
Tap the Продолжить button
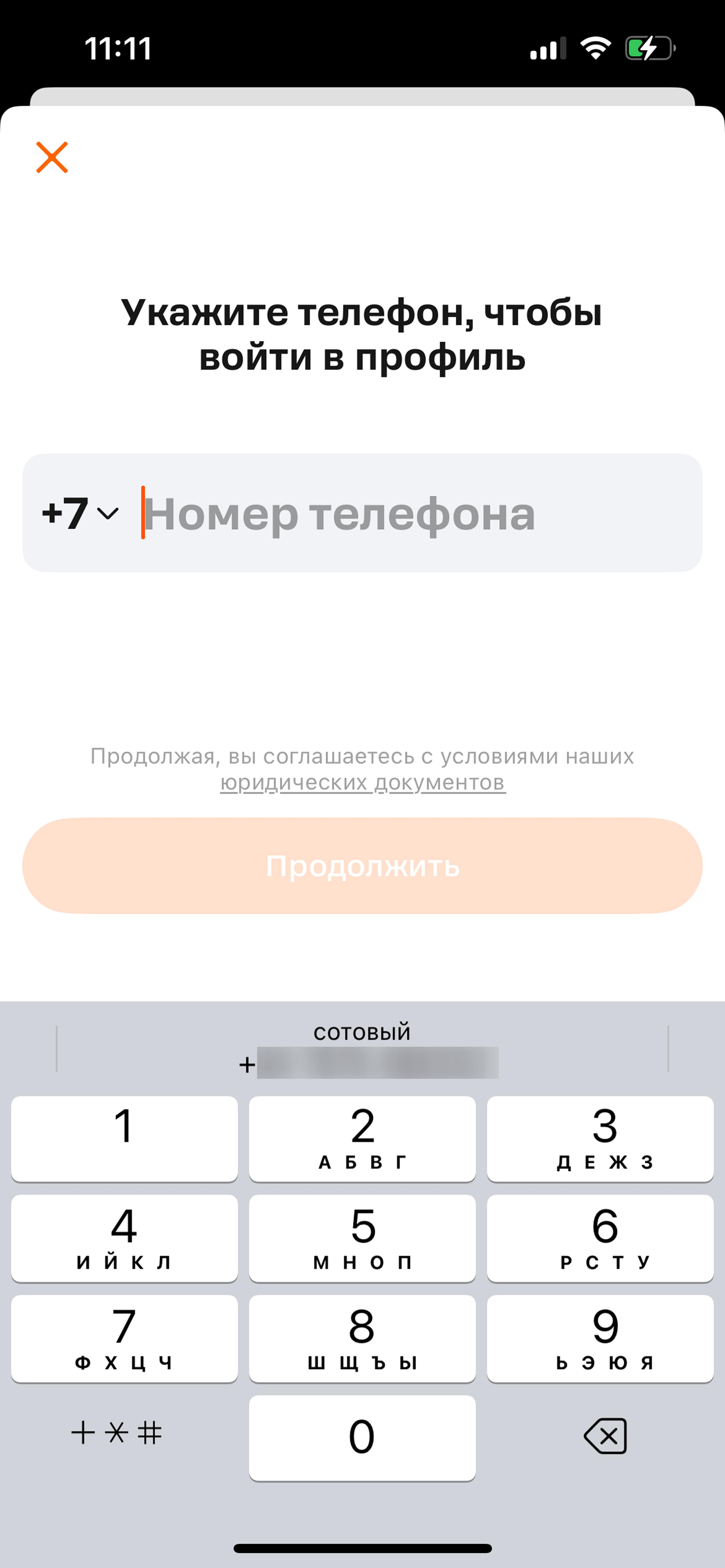(362, 866)
